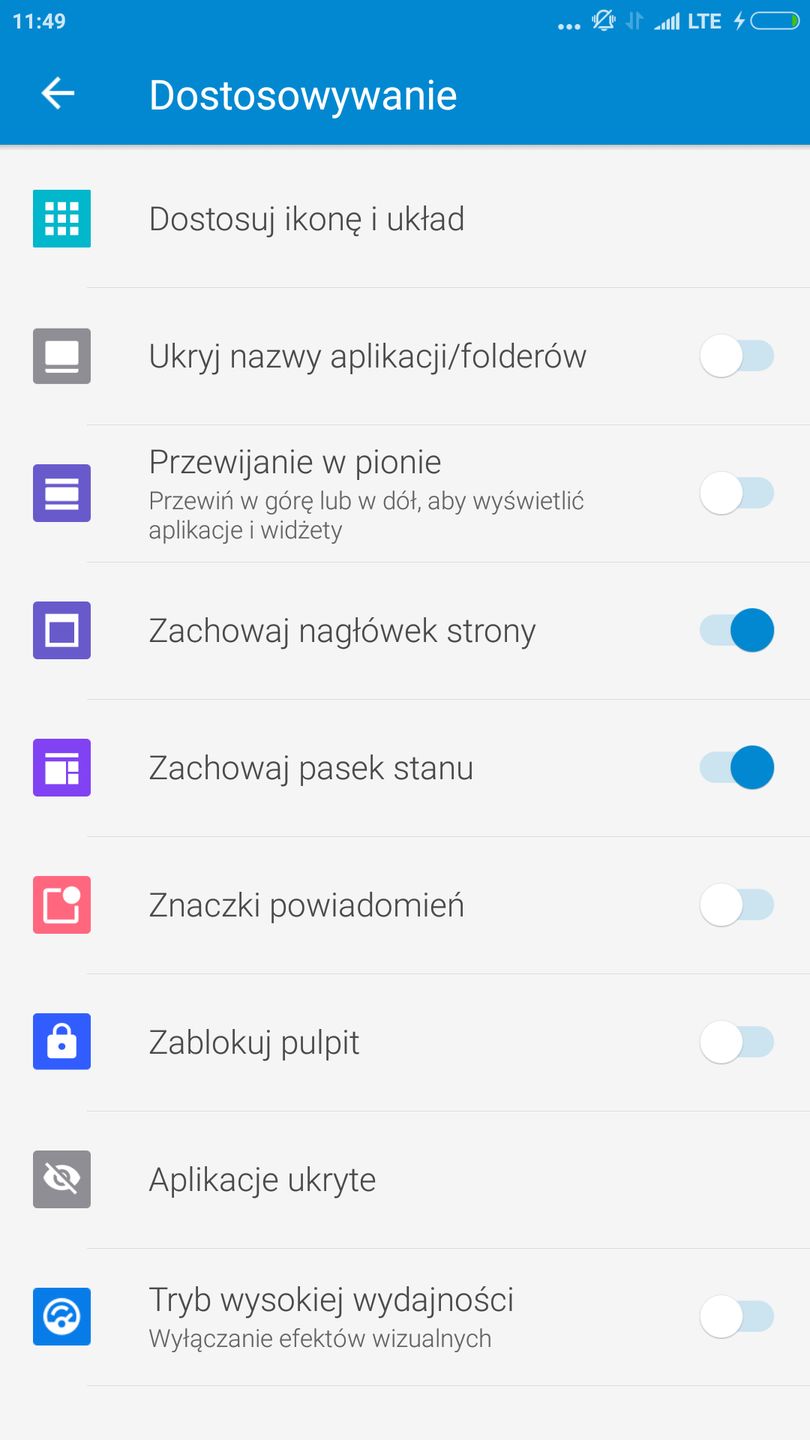Toggle Tryb wysokiej wydajności on
The height and width of the screenshot is (1440, 810).
click(737, 1317)
